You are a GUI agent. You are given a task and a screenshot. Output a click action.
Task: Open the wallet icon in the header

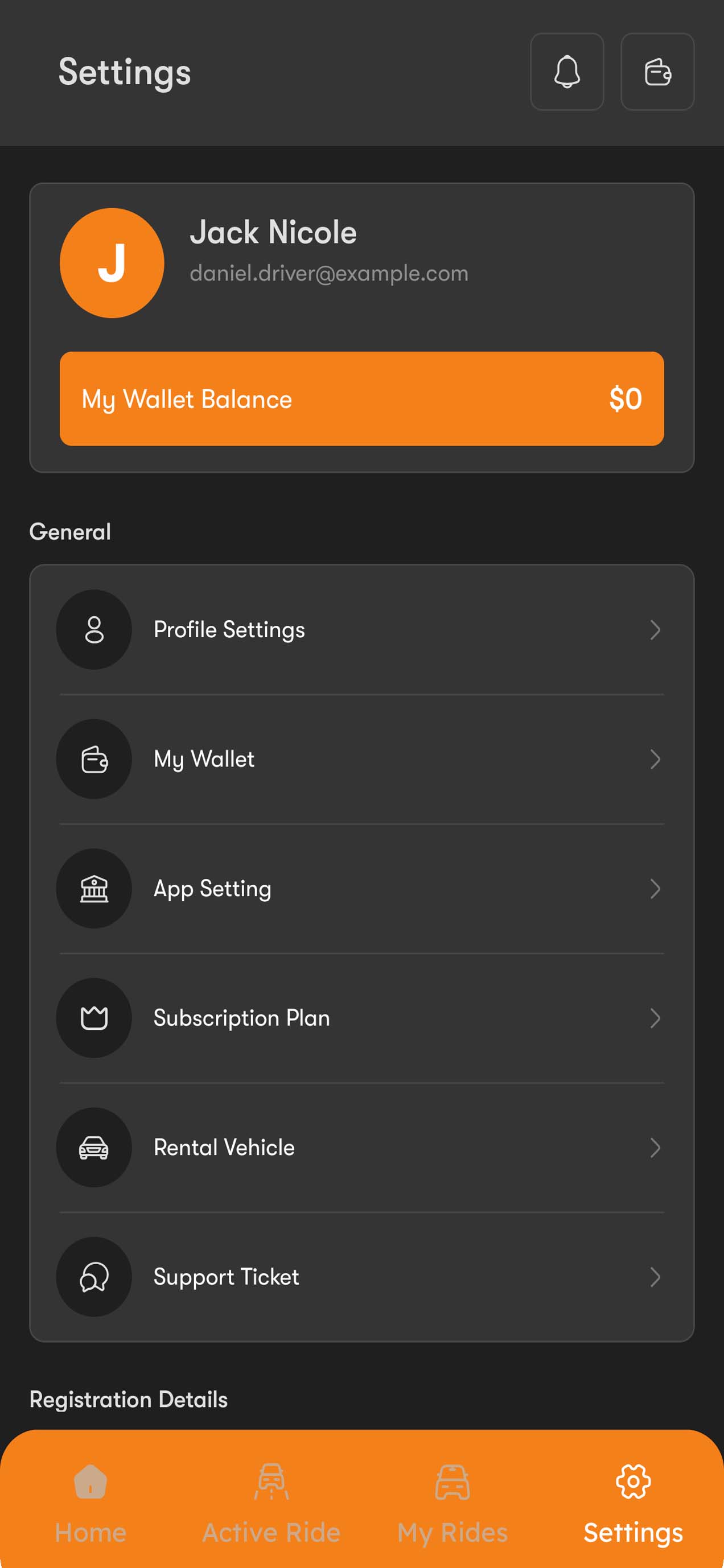[x=657, y=72]
